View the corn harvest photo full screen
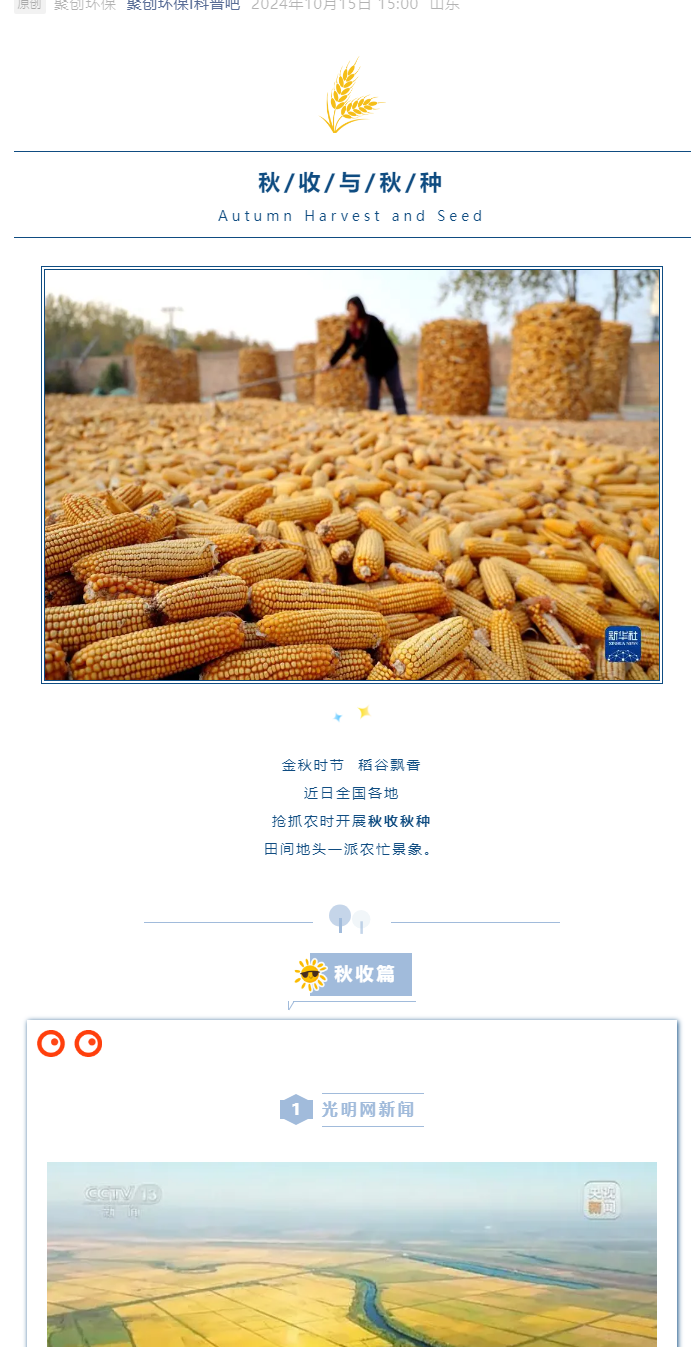The image size is (700, 1347). [x=351, y=475]
